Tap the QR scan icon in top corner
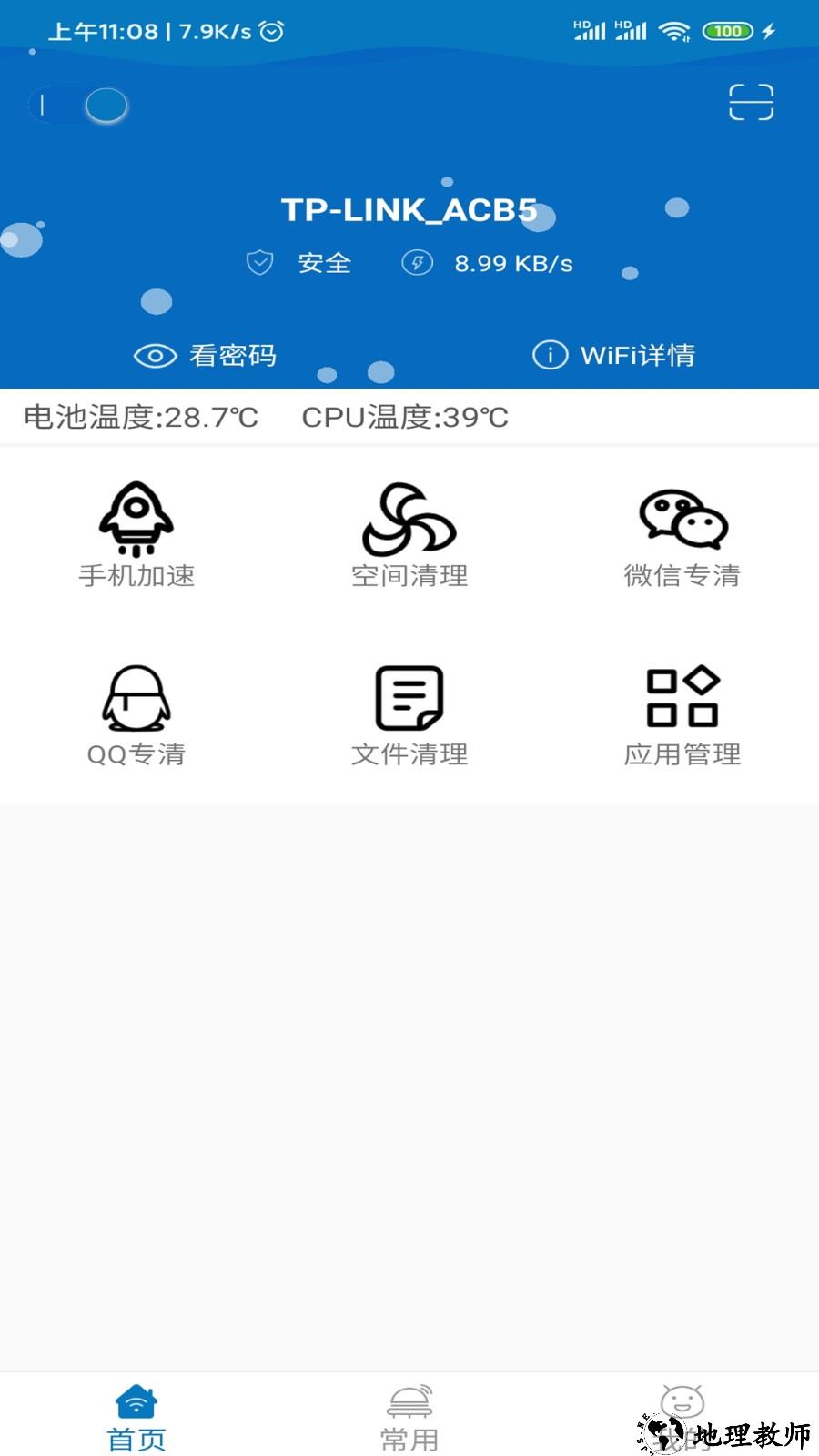 point(752,103)
